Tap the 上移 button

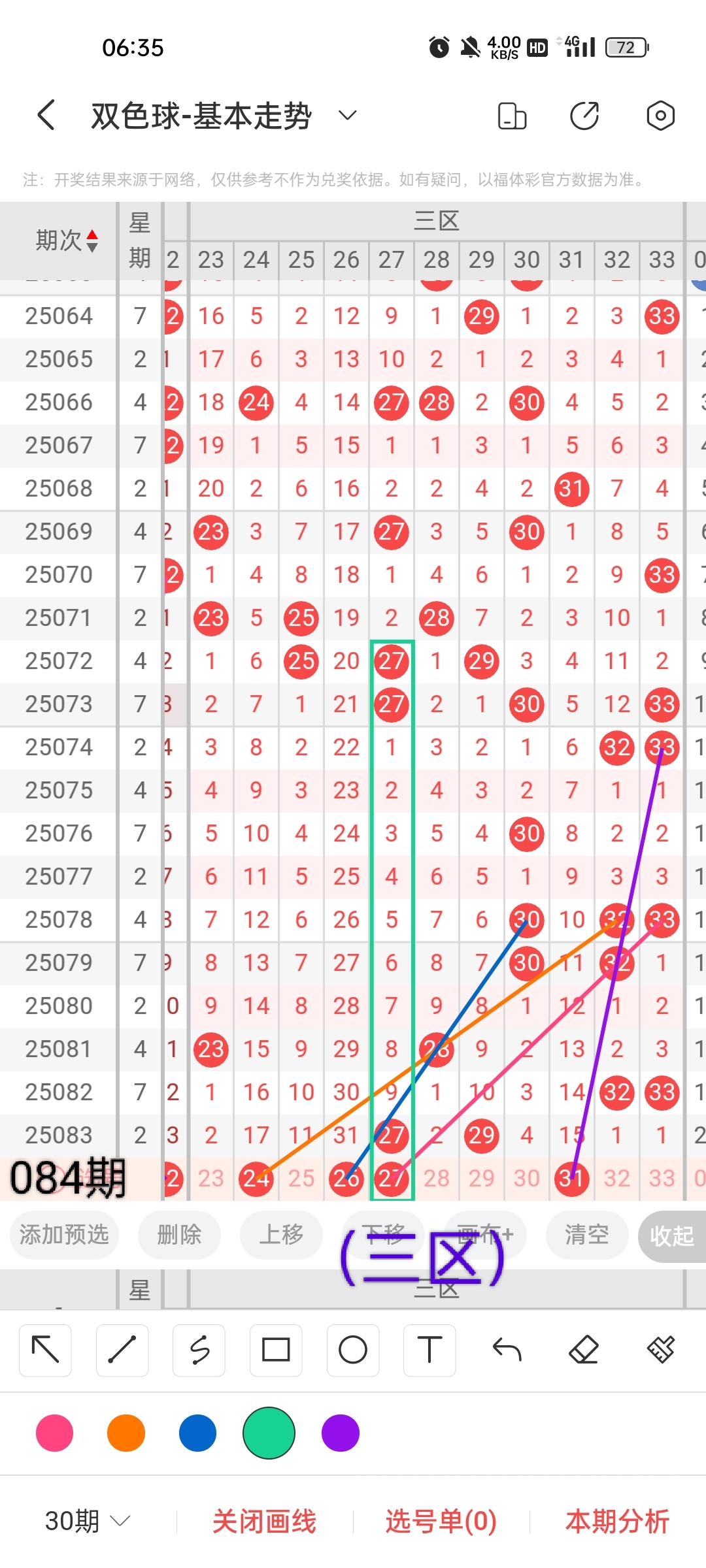click(281, 1235)
